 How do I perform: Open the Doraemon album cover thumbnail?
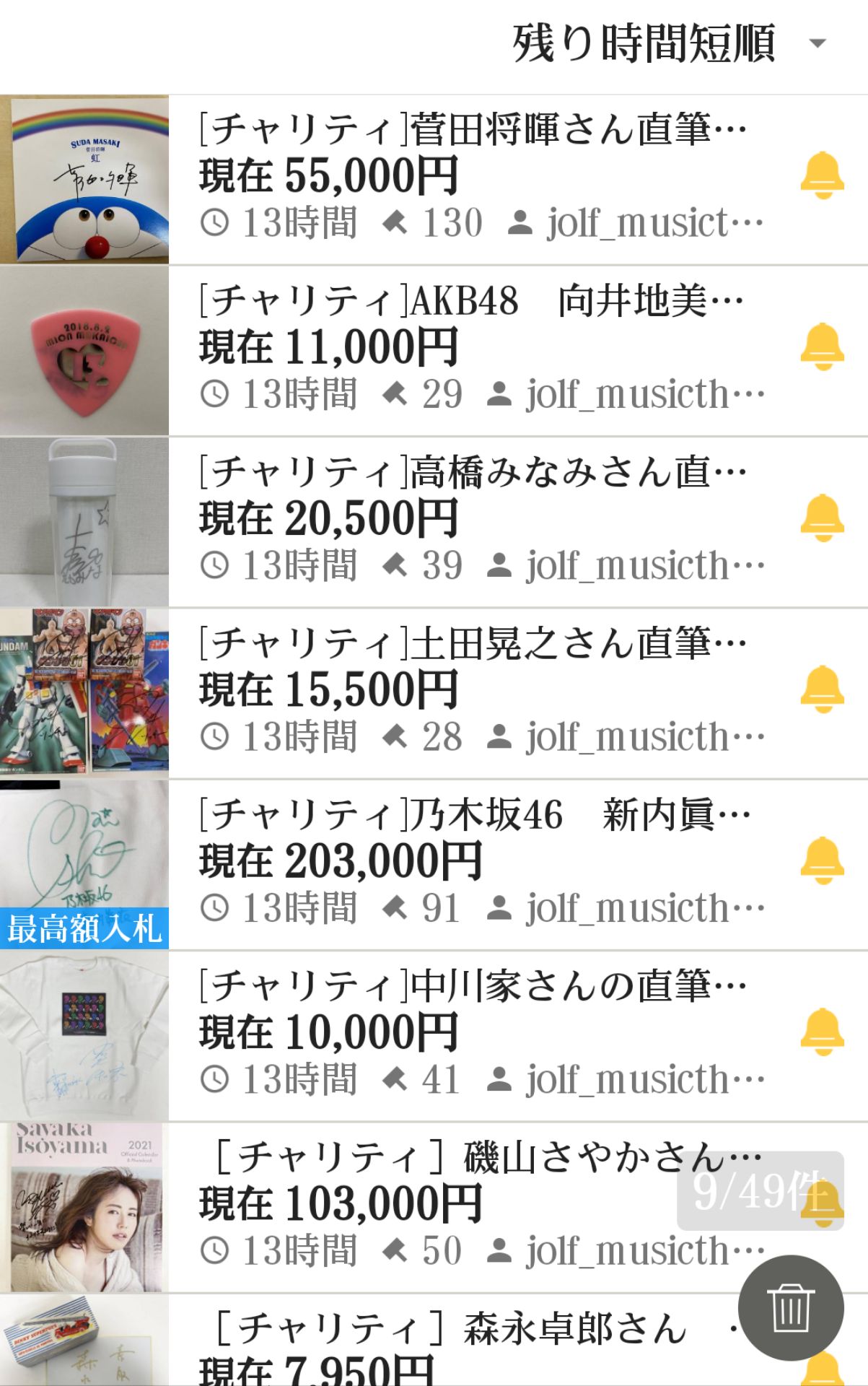[x=84, y=178]
